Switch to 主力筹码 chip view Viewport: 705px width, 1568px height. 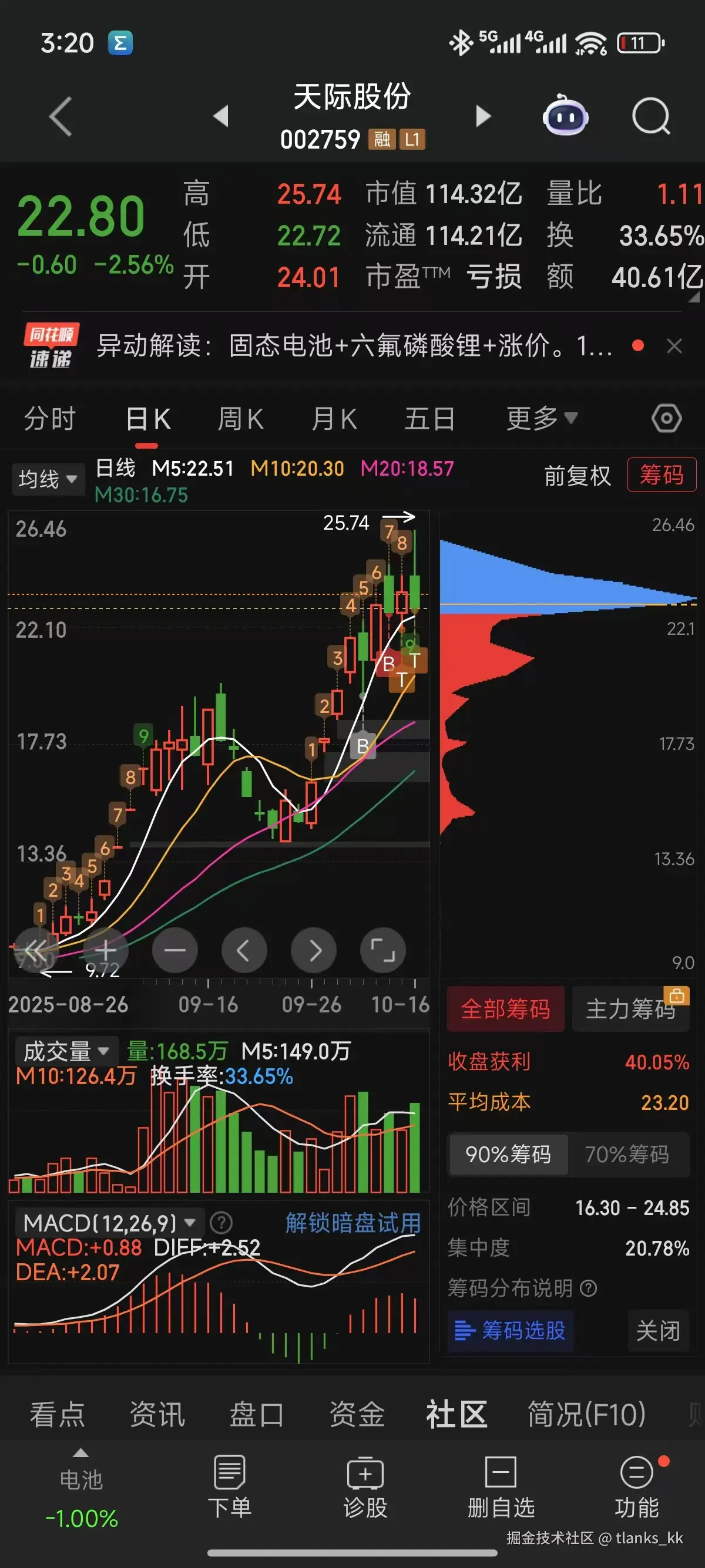pos(631,1008)
